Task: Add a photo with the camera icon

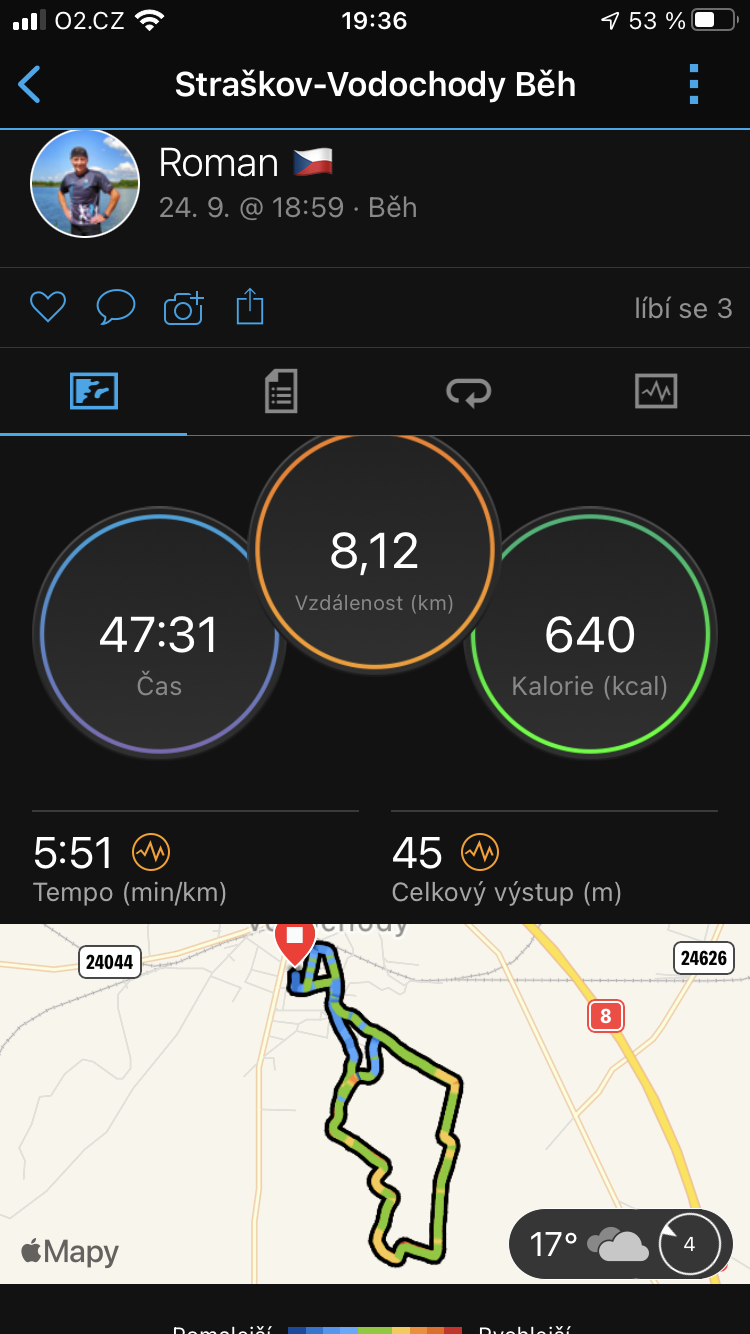Action: (183, 308)
